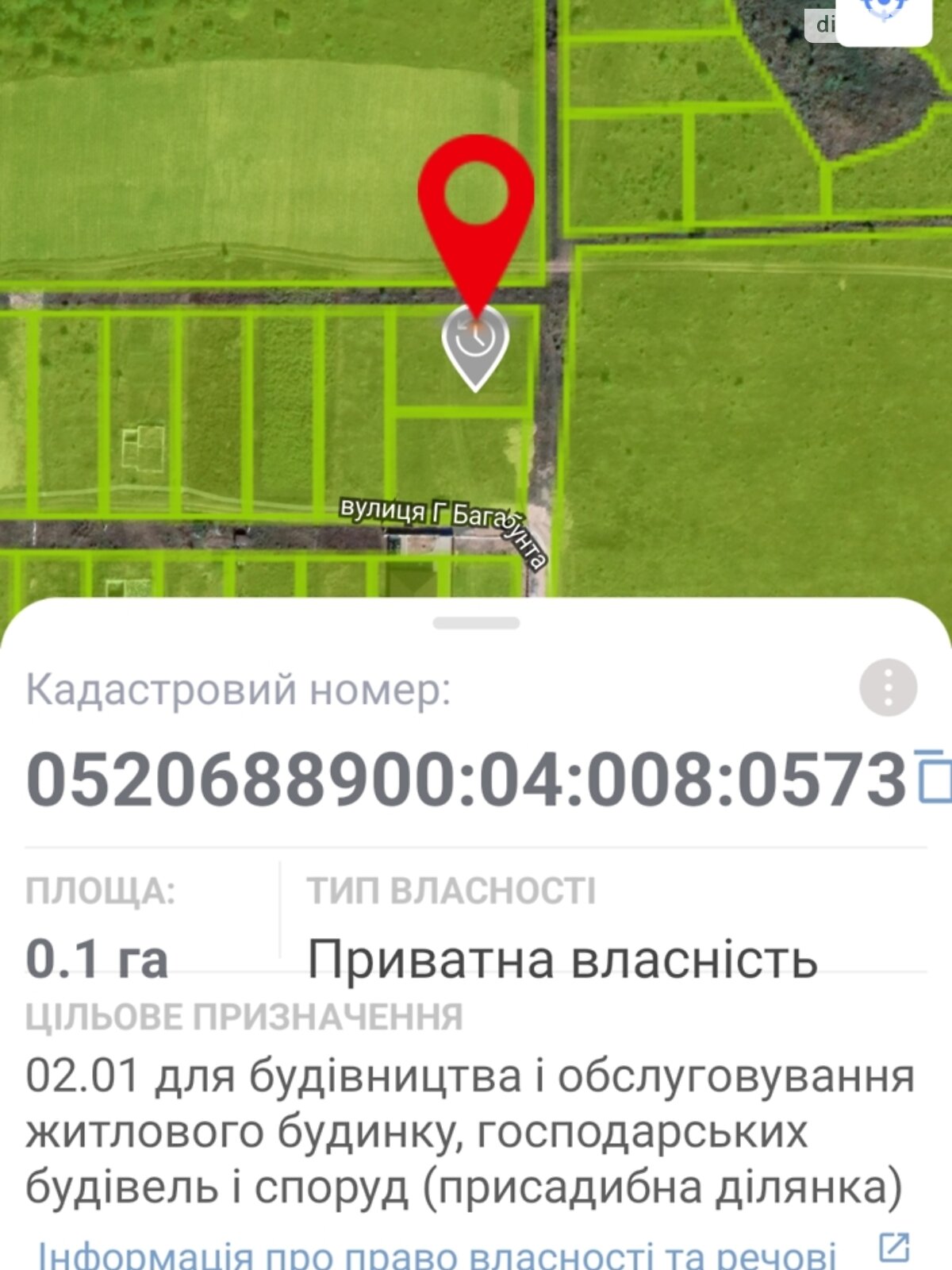Open the ownership rights information link
The image size is (952, 1270).
[x=437, y=1254]
